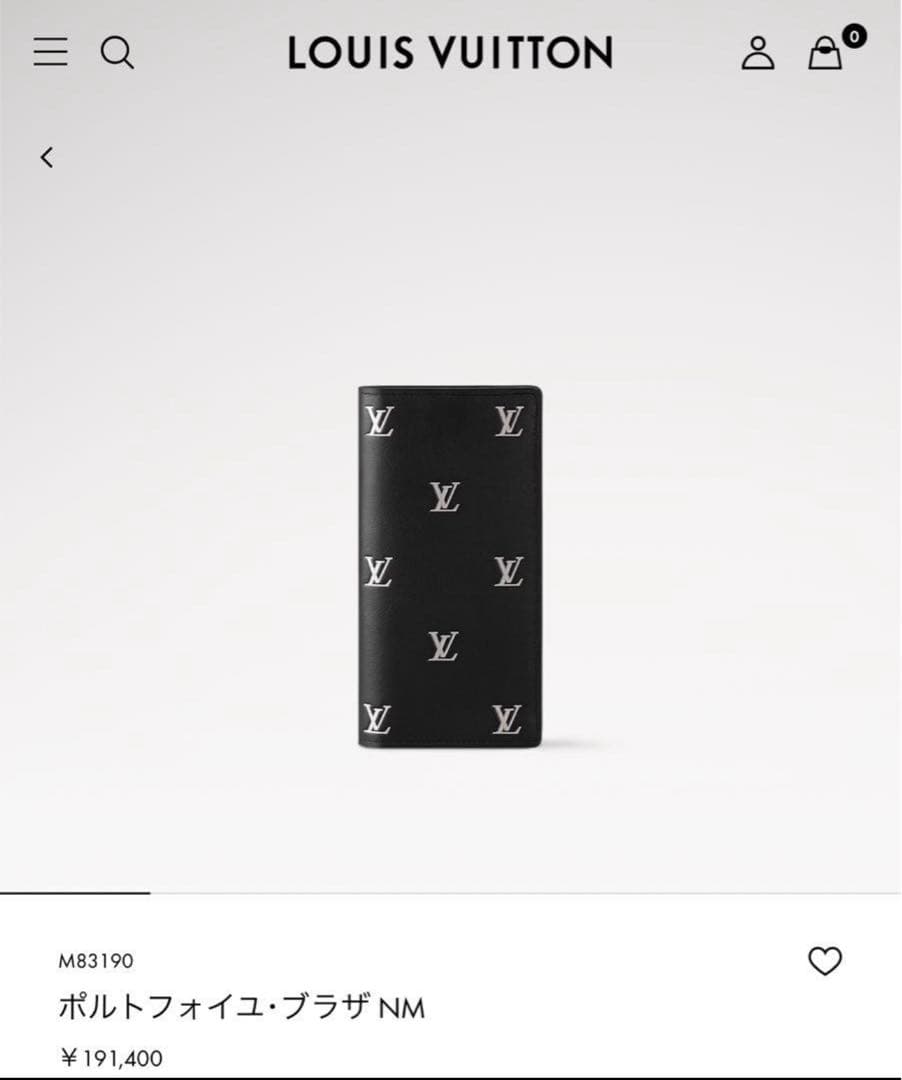902x1080 pixels.
Task: Open the shopping bag icon
Action: click(824, 55)
